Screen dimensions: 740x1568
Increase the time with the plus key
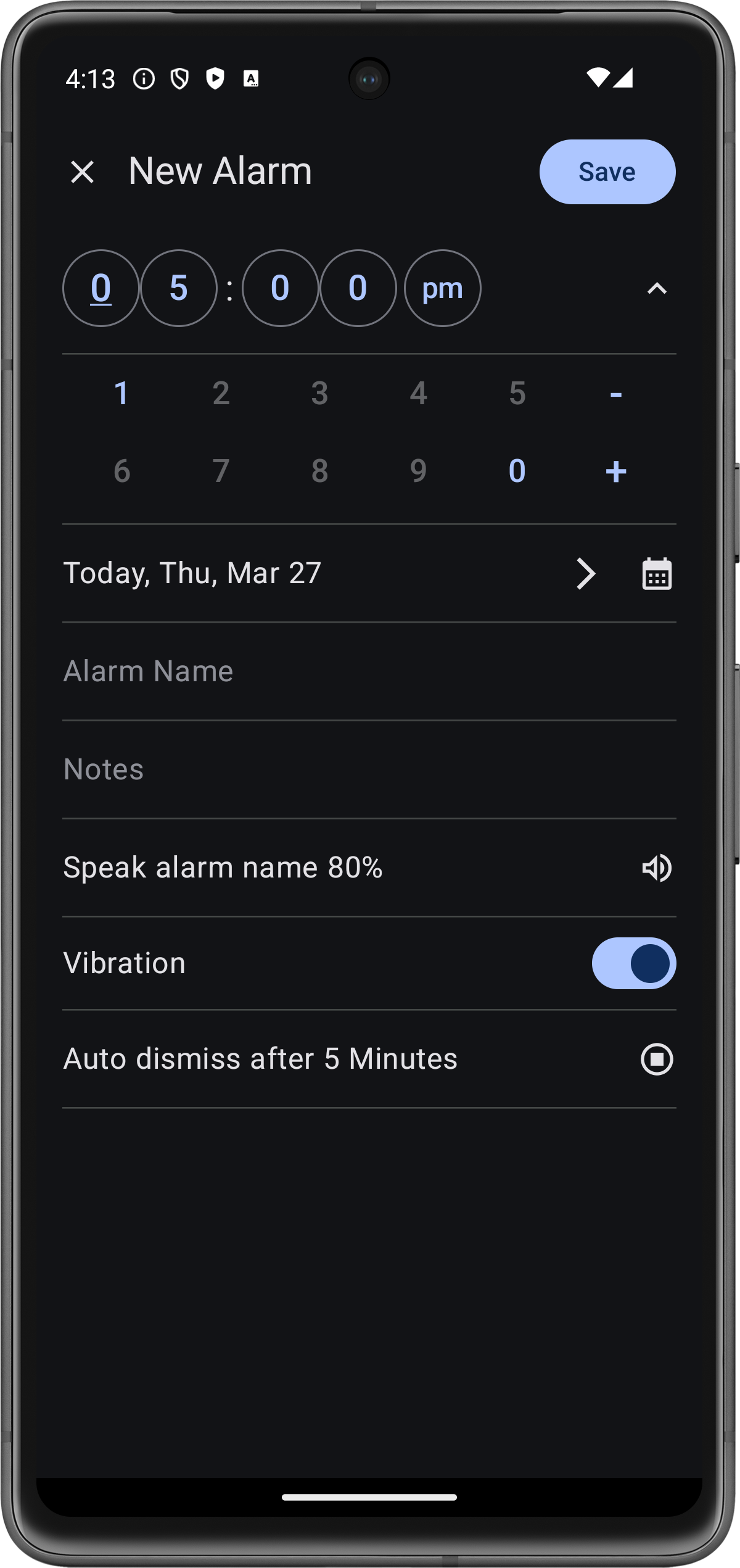pos(616,471)
